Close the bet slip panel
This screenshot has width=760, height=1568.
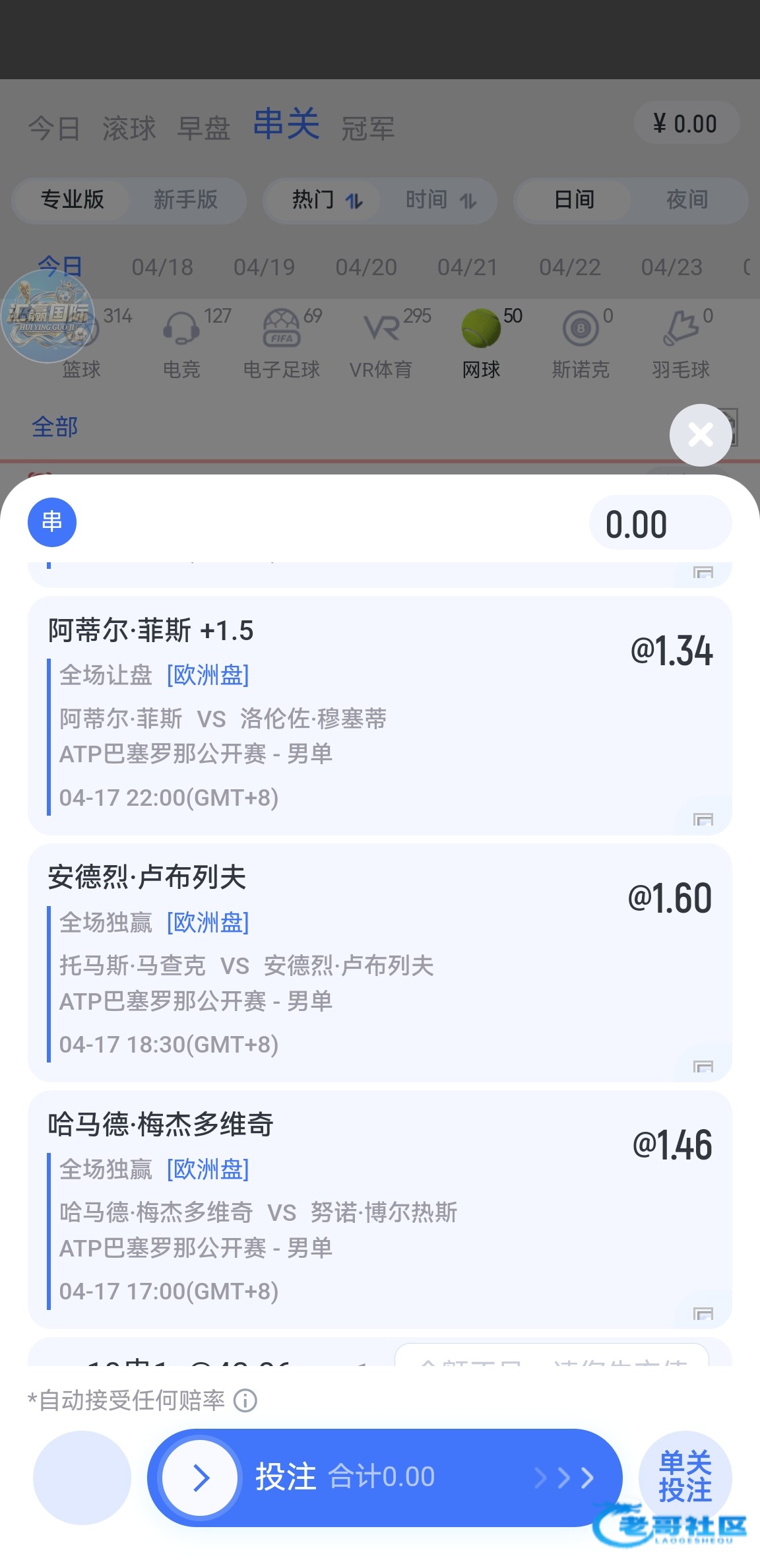tap(700, 435)
